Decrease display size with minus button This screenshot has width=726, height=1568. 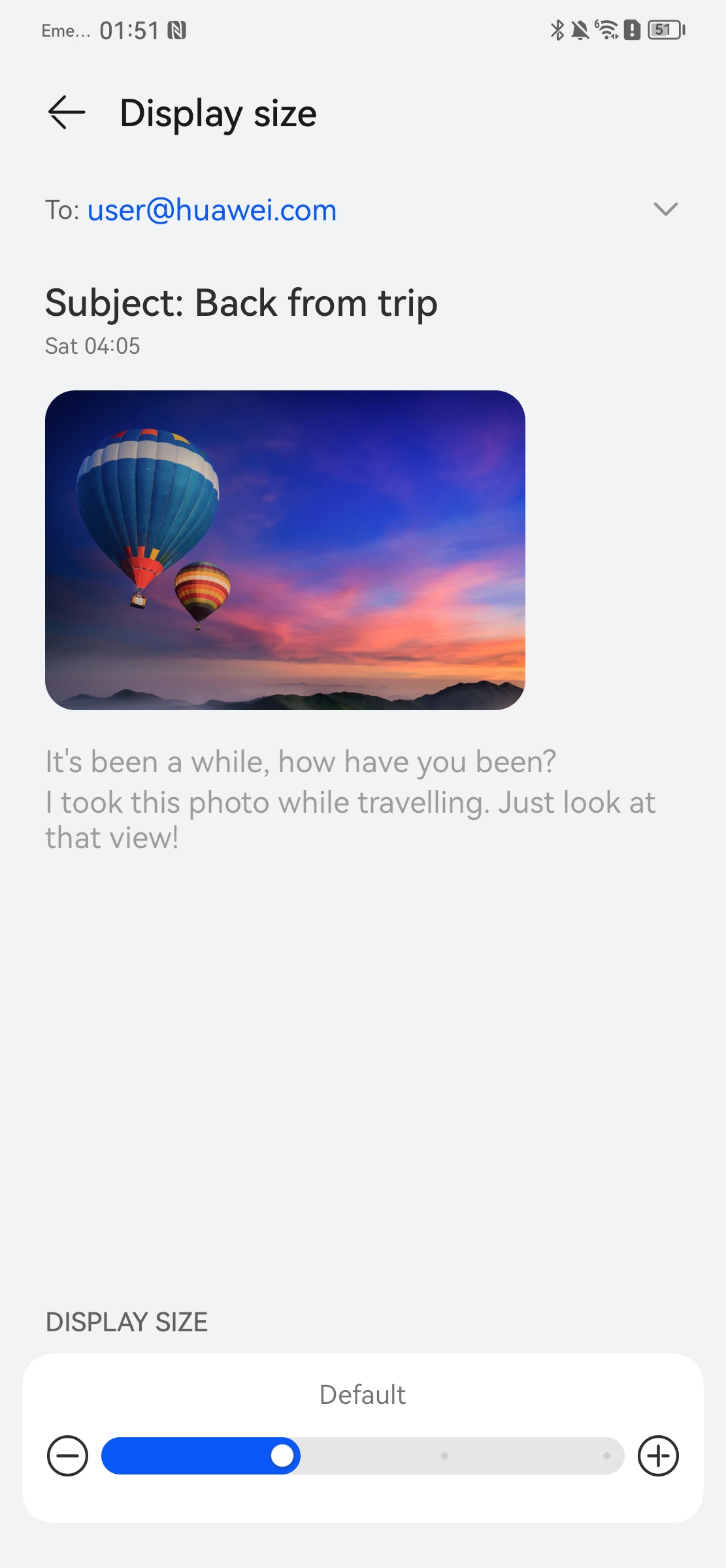(x=67, y=1456)
